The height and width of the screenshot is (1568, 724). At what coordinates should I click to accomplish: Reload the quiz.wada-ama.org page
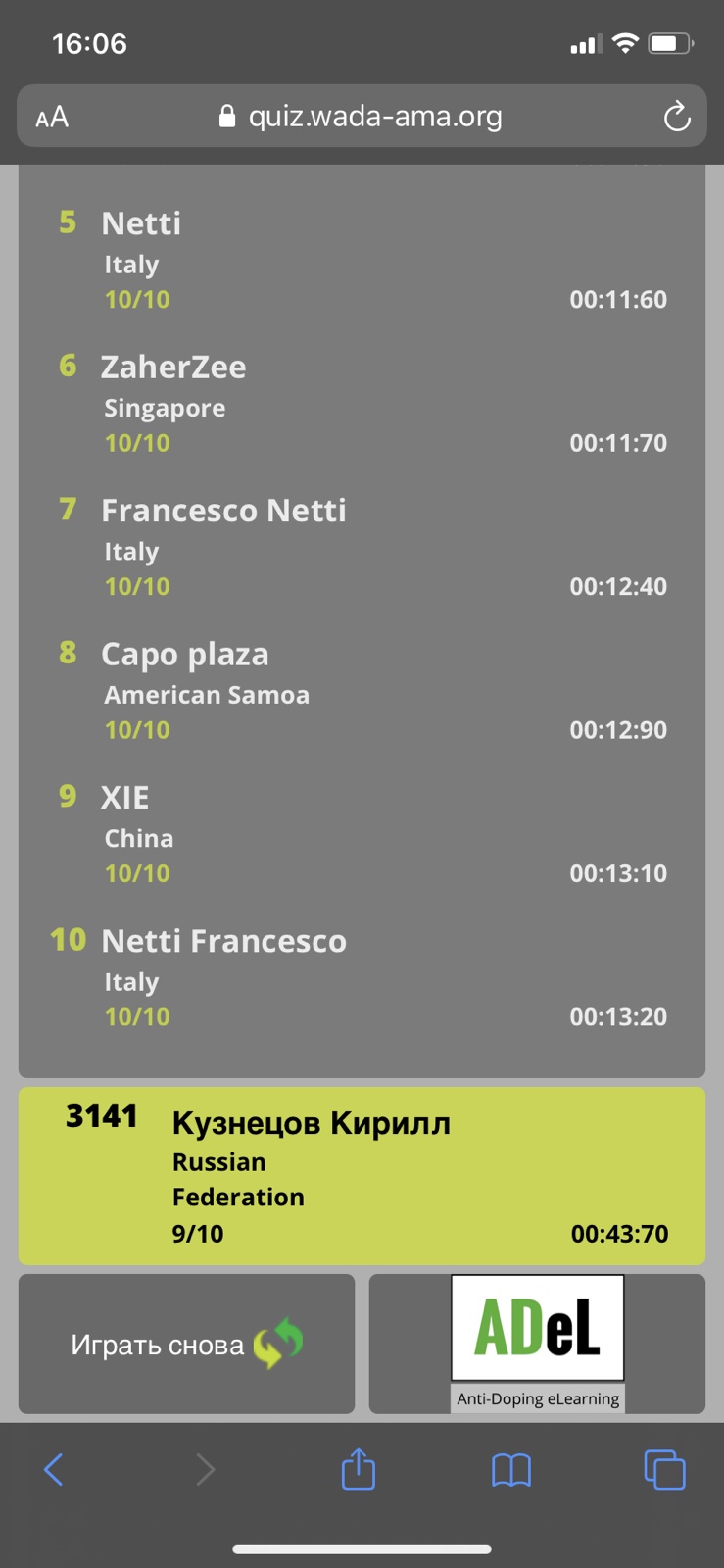[676, 117]
